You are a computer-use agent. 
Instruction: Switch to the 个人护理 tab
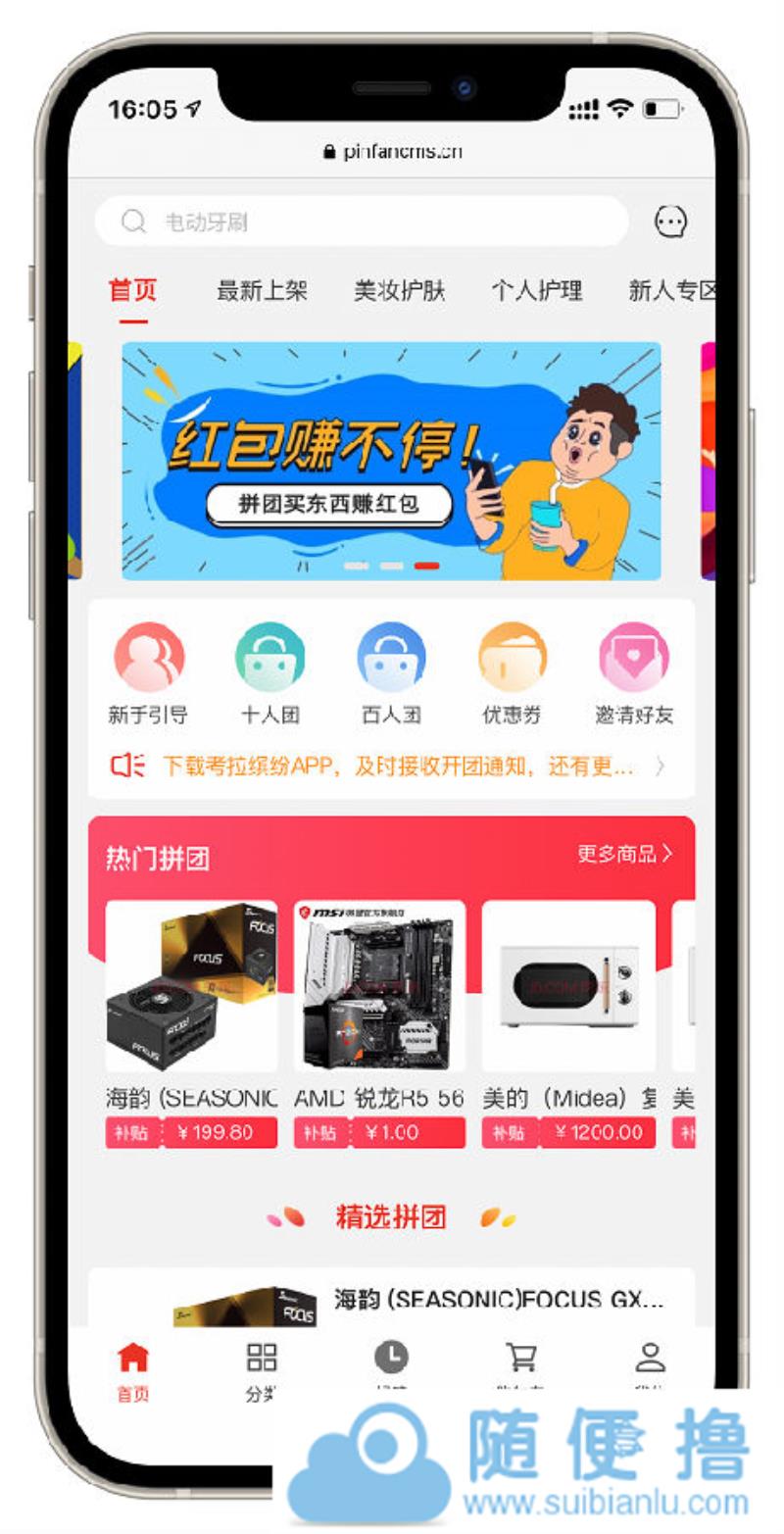click(536, 290)
